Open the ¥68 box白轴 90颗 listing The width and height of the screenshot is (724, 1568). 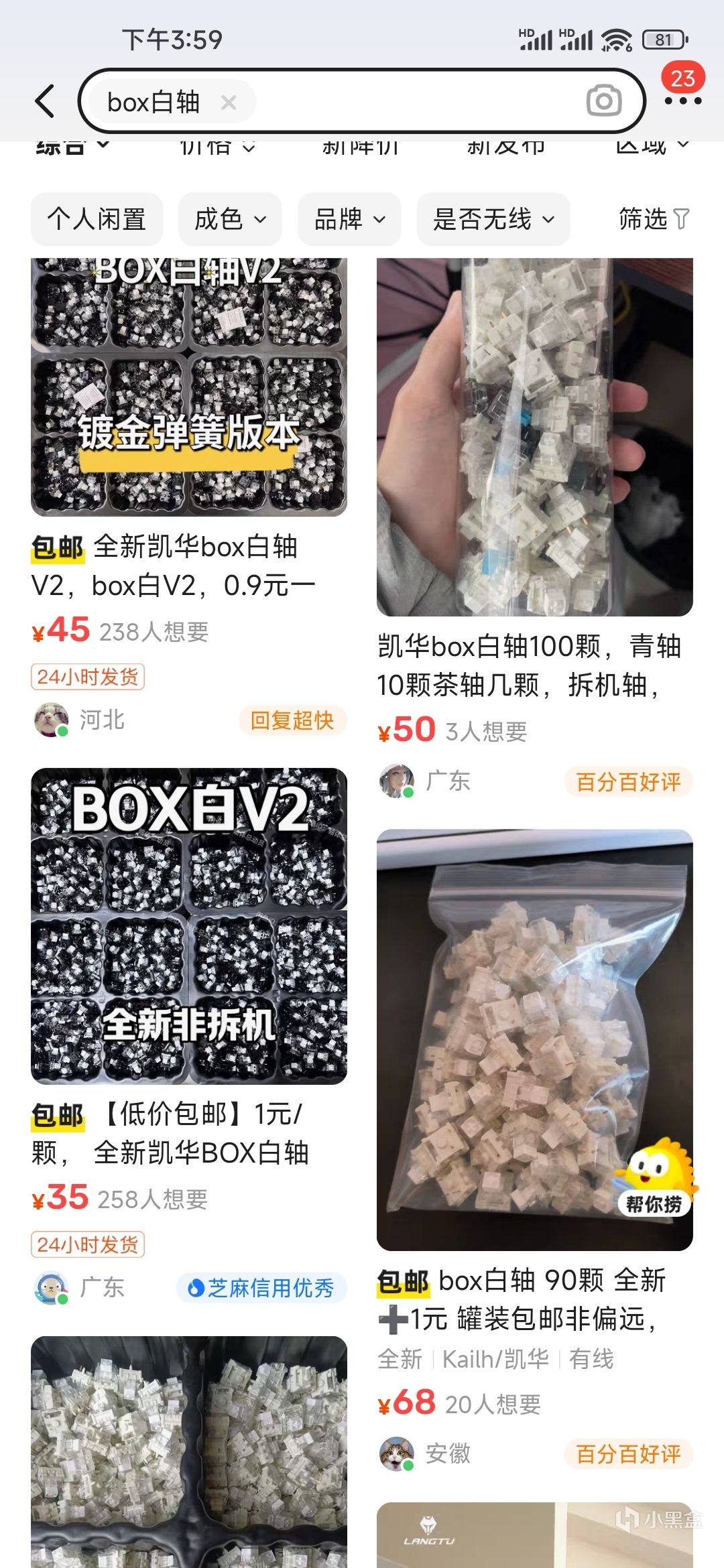point(534,1039)
